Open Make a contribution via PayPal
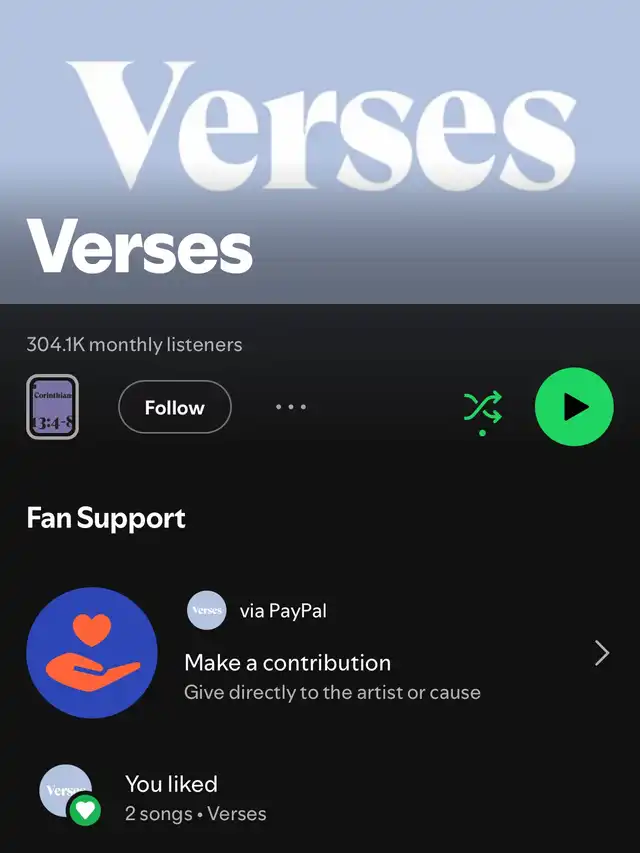Screen dimensions: 640x853 click(x=320, y=652)
